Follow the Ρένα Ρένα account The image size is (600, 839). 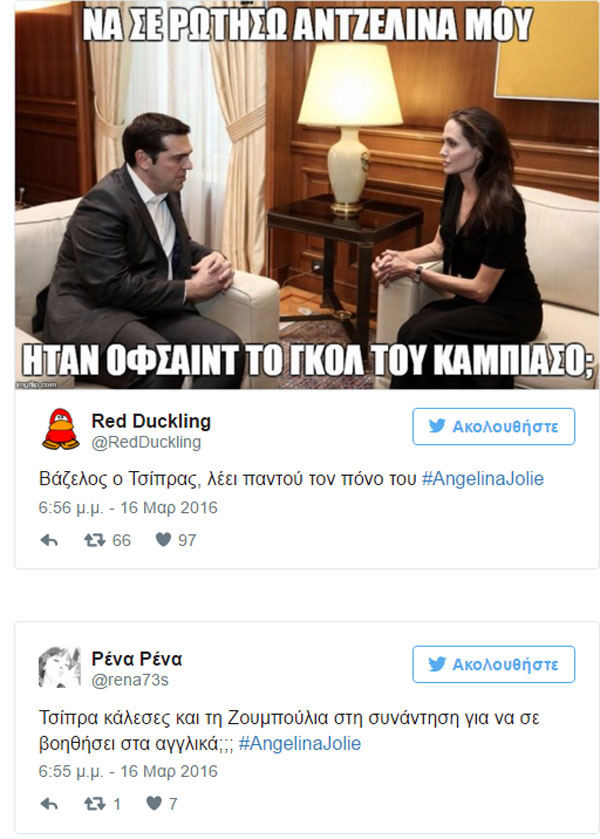pos(493,664)
